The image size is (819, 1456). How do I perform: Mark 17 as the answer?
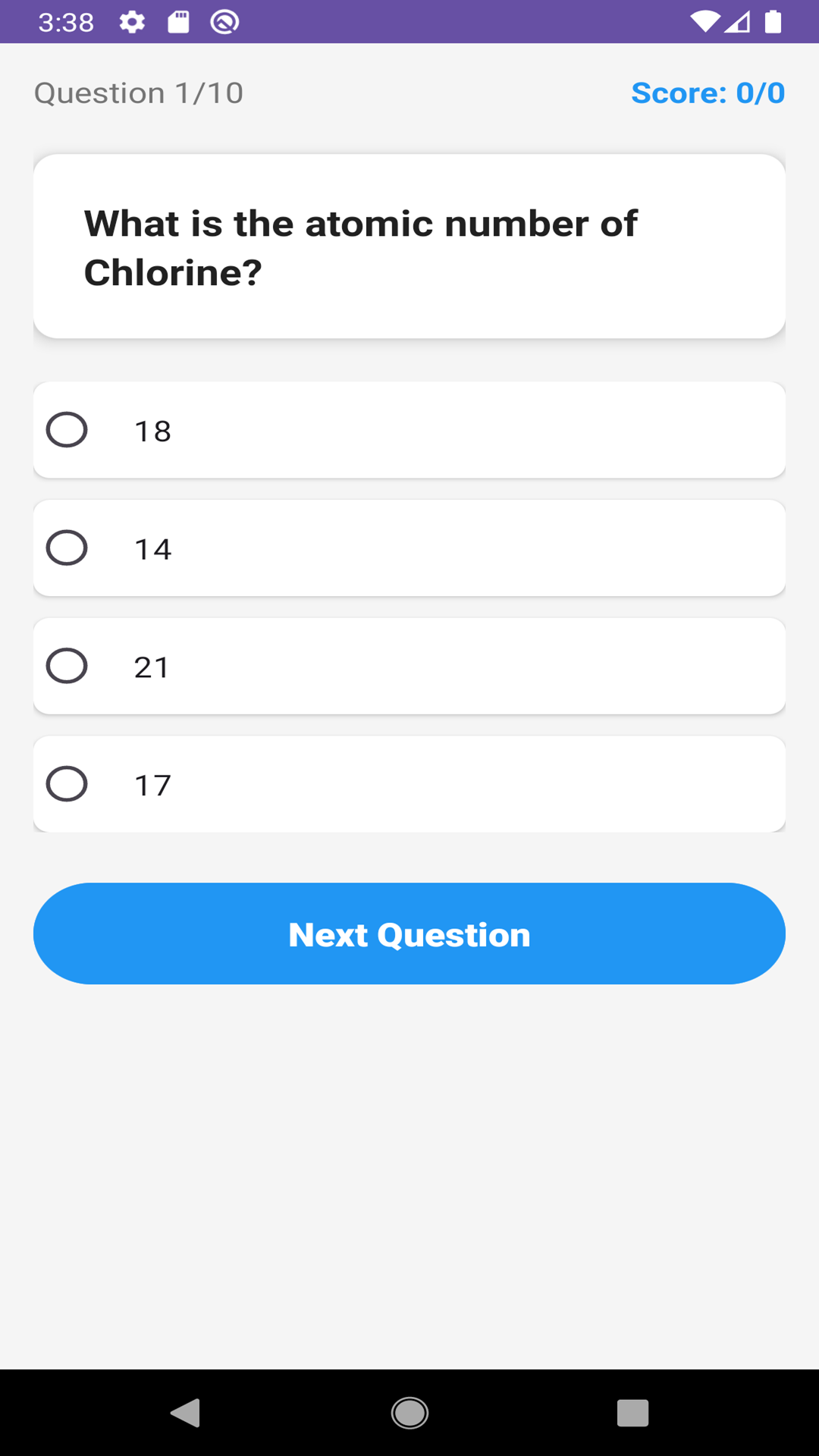tap(67, 783)
